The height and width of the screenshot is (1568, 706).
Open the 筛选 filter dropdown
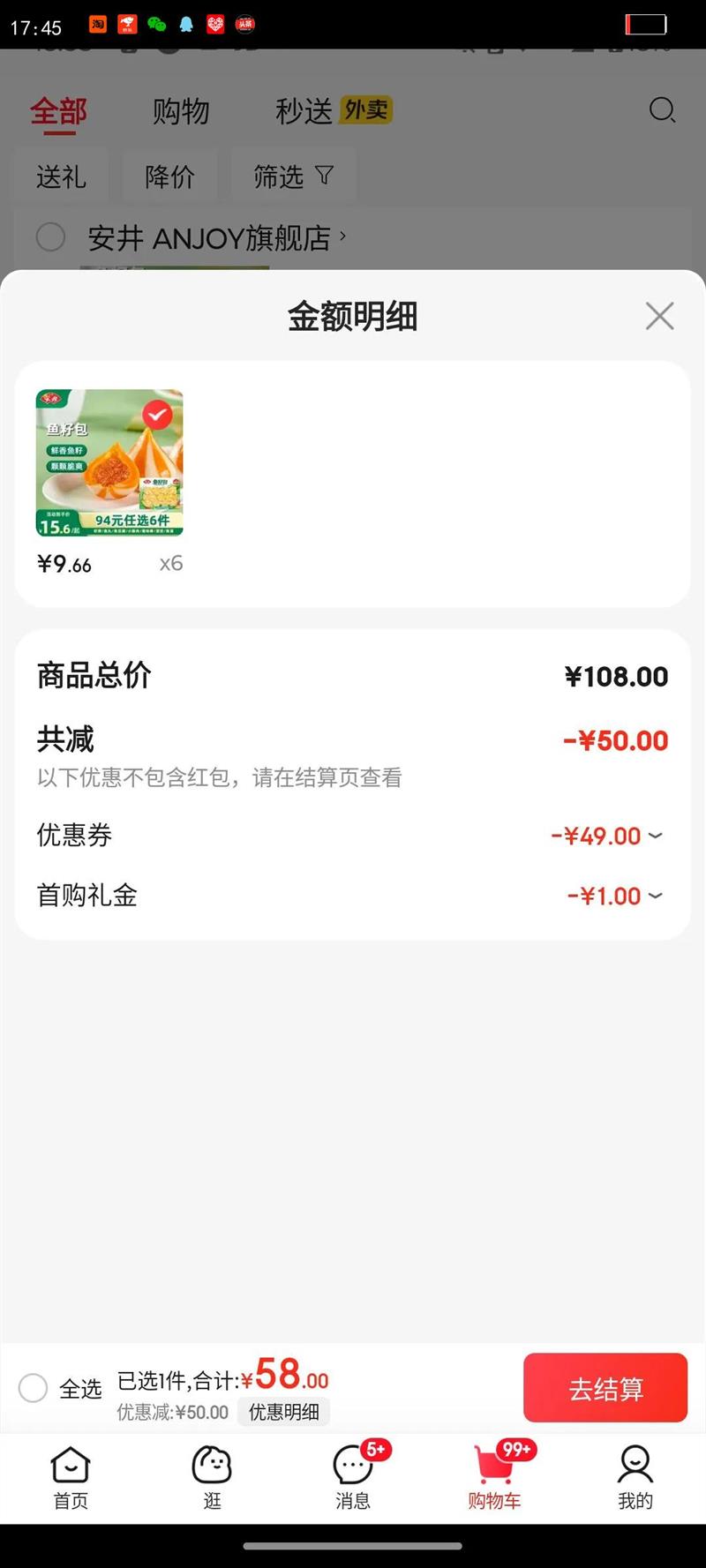[x=293, y=176]
